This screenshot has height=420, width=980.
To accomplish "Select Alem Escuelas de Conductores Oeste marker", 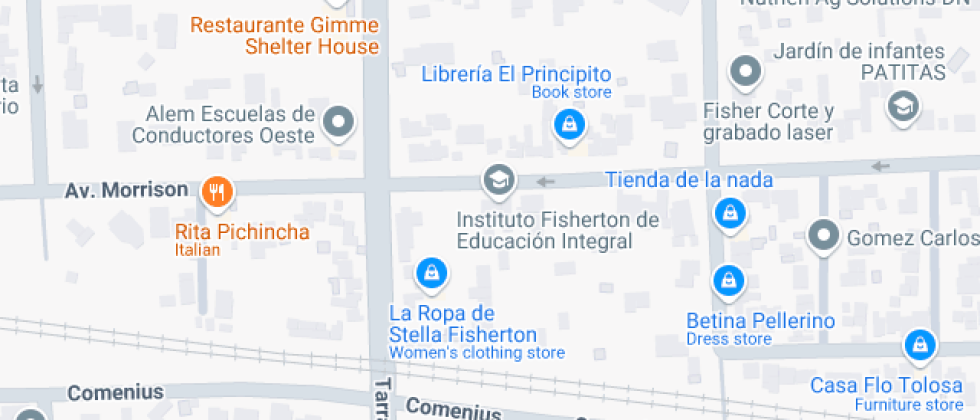I will click(x=341, y=123).
